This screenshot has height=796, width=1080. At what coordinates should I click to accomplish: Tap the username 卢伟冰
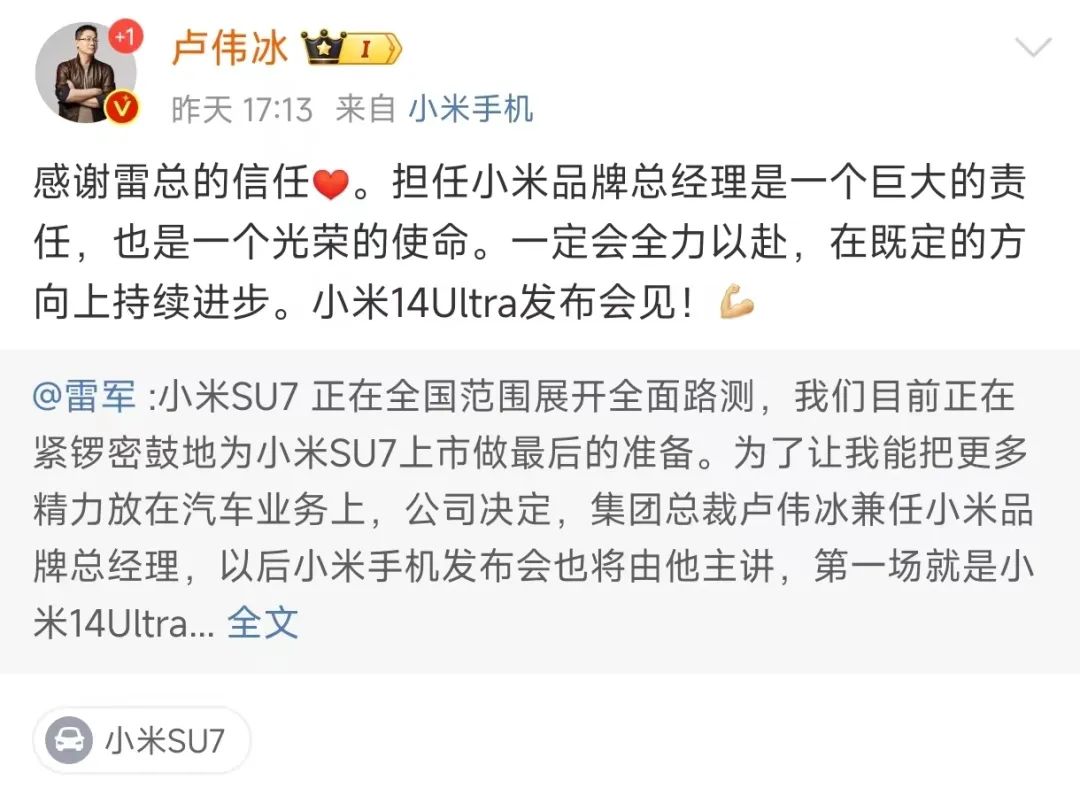click(x=230, y=47)
